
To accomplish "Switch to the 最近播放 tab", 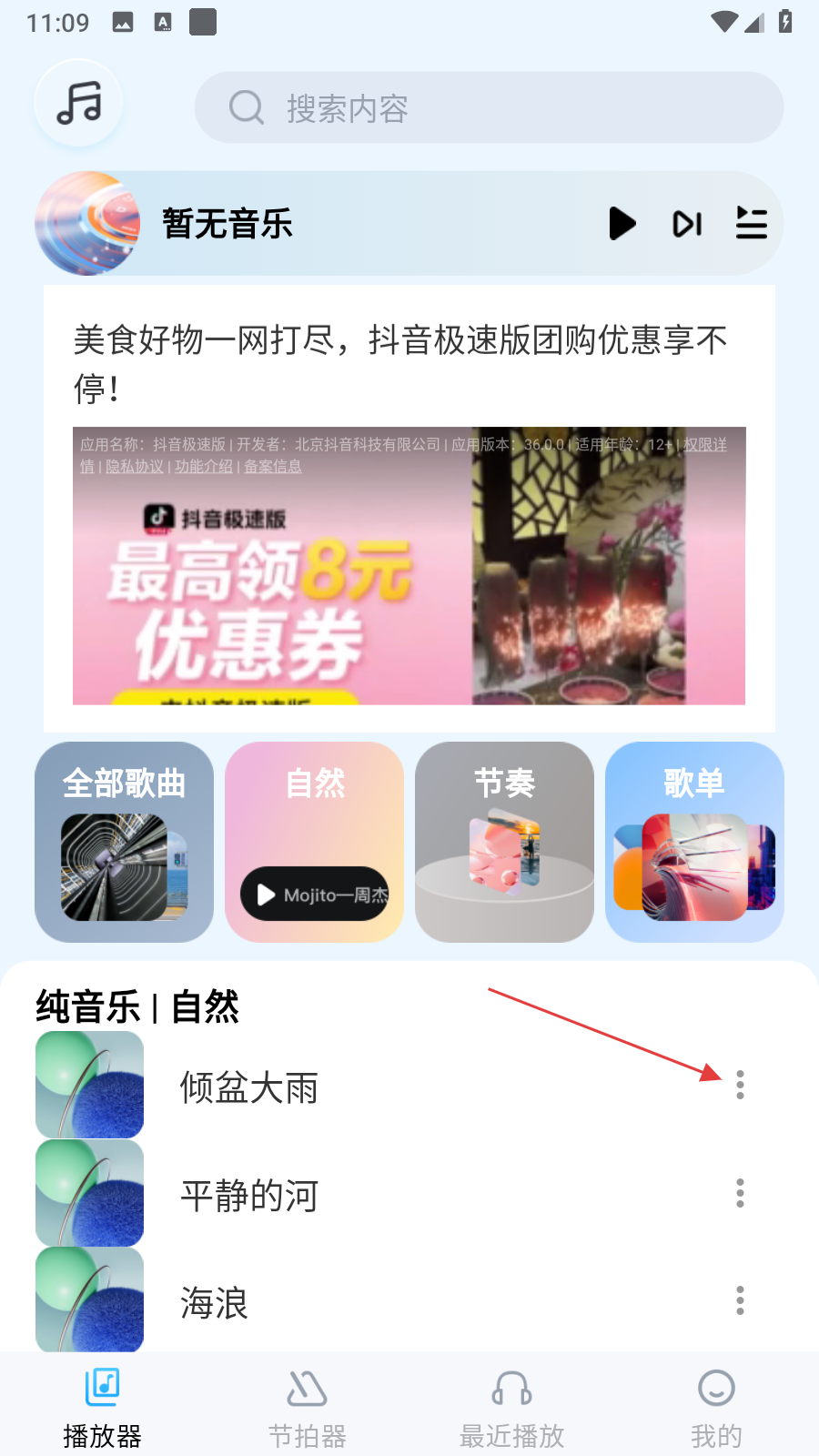I will tap(511, 1407).
